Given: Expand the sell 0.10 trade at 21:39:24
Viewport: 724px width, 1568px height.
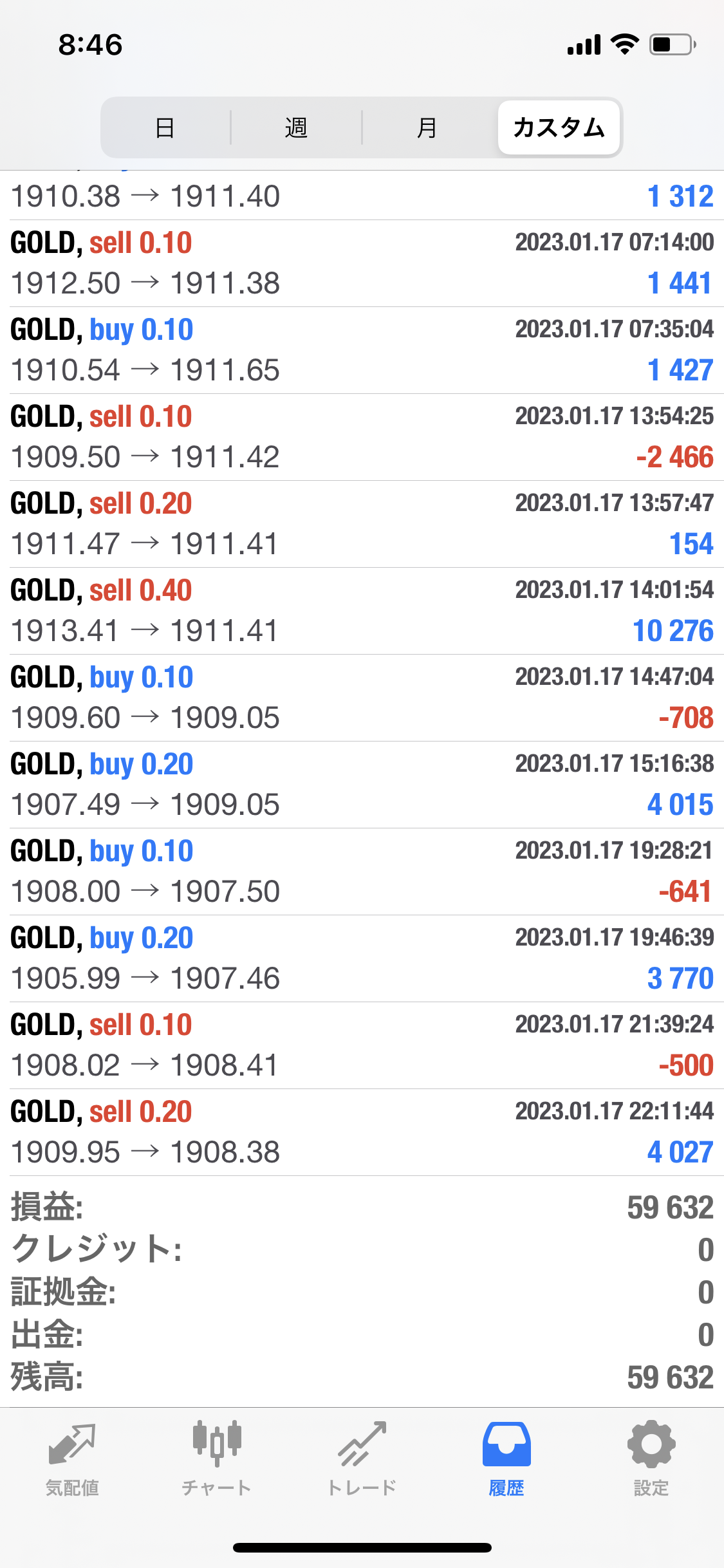Looking at the screenshot, I should (x=362, y=1045).
